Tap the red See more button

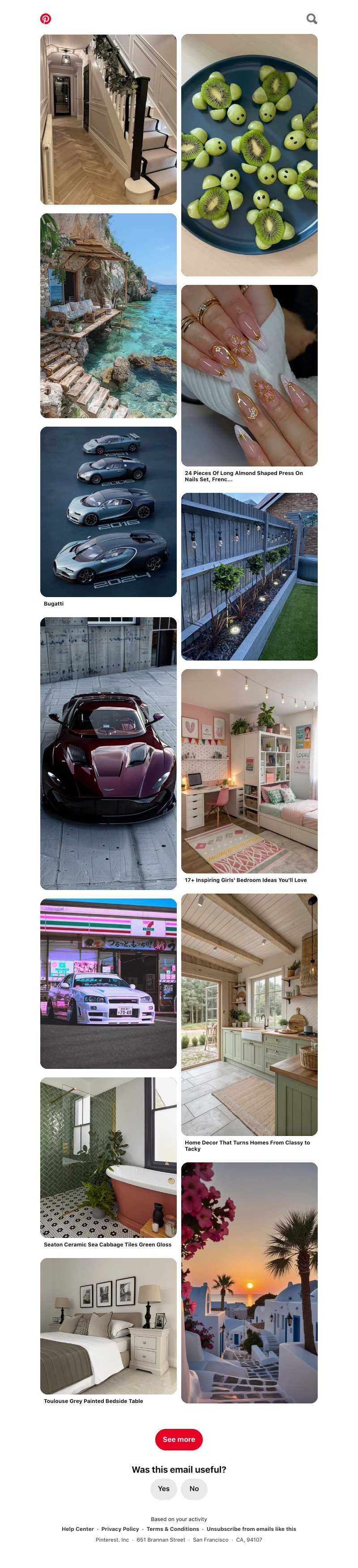coord(179,1439)
